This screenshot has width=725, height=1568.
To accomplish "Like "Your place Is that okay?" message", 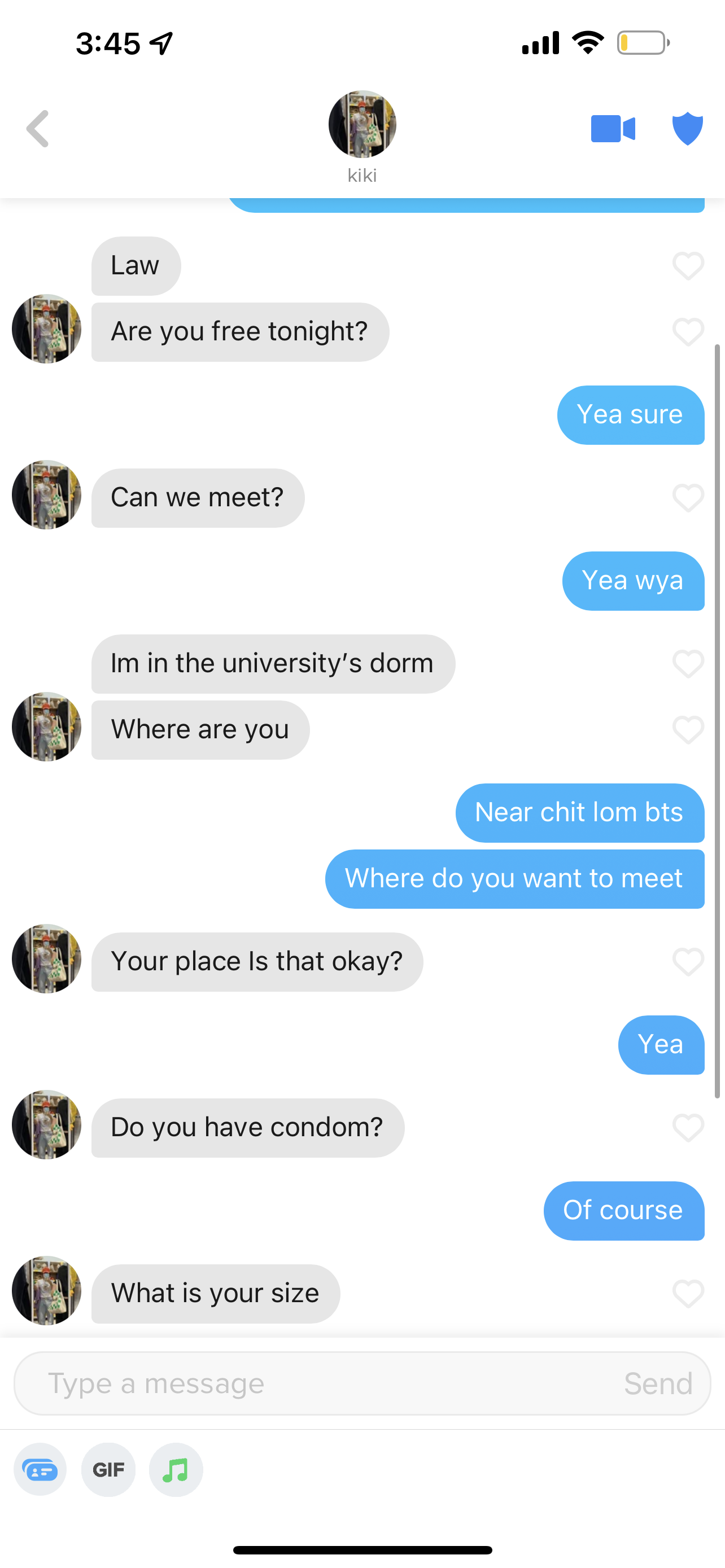I will [688, 962].
